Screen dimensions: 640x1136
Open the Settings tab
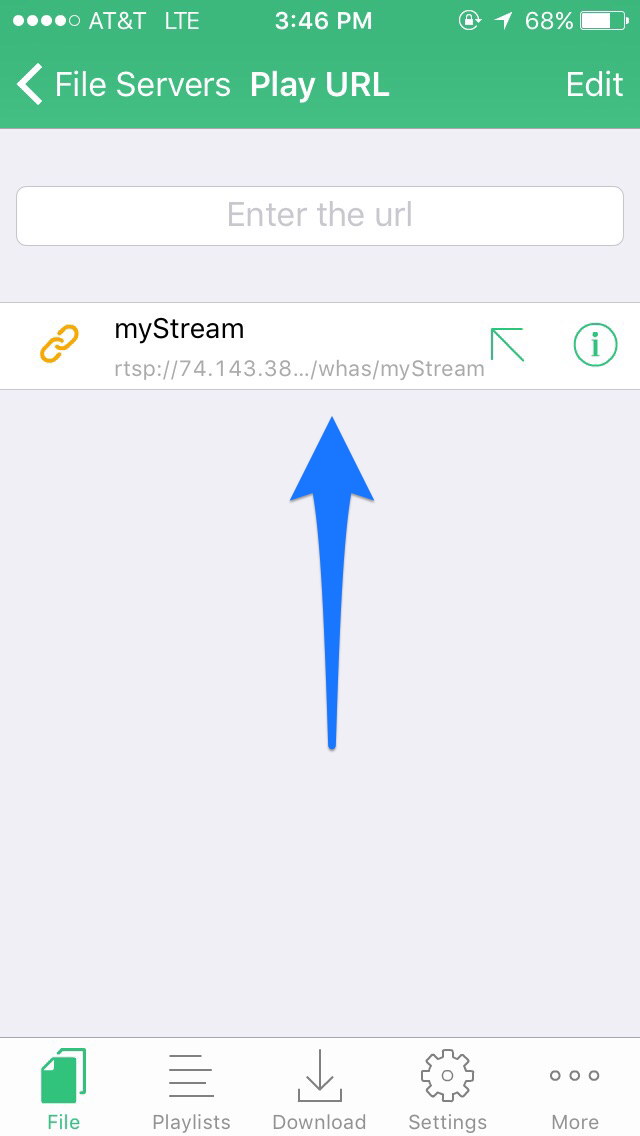point(447,1088)
